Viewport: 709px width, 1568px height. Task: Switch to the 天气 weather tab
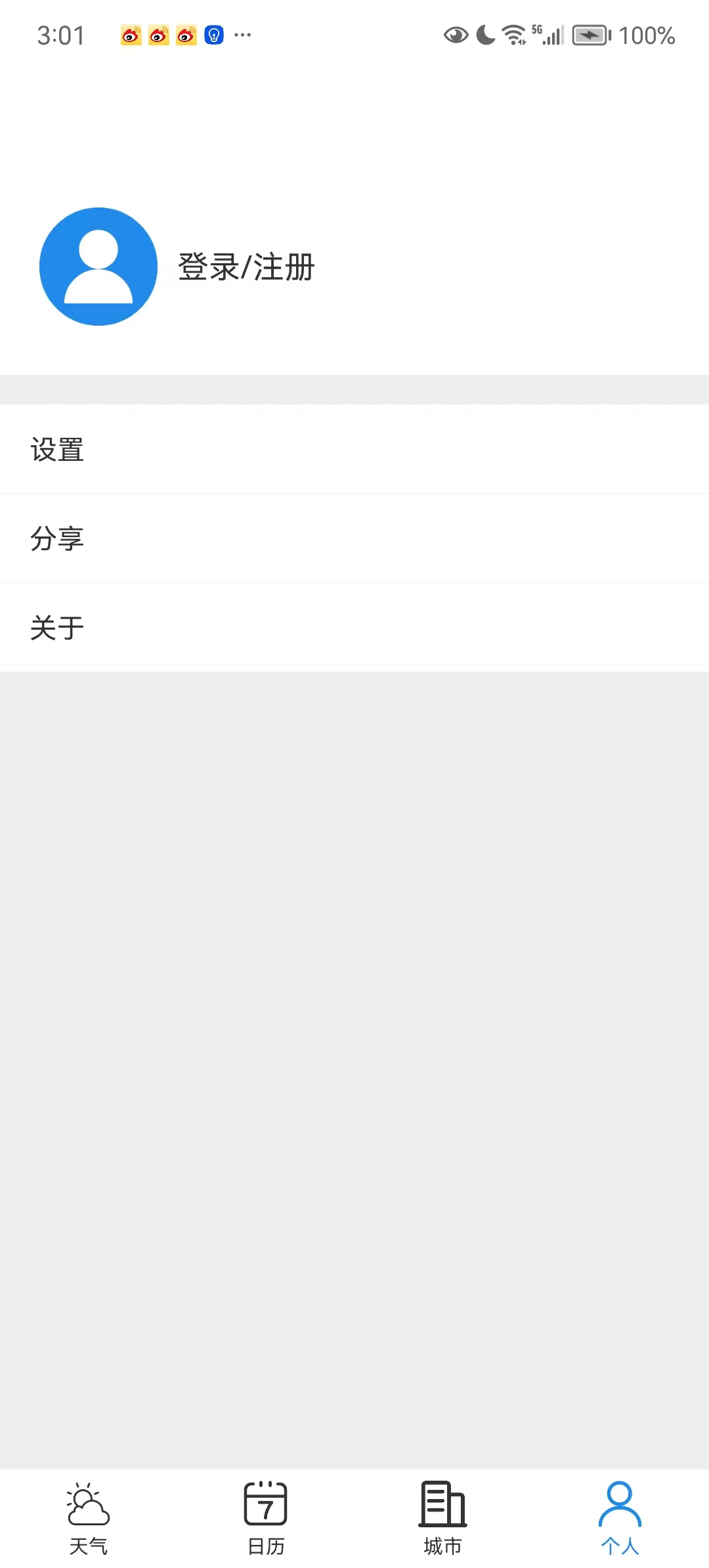point(89,1518)
